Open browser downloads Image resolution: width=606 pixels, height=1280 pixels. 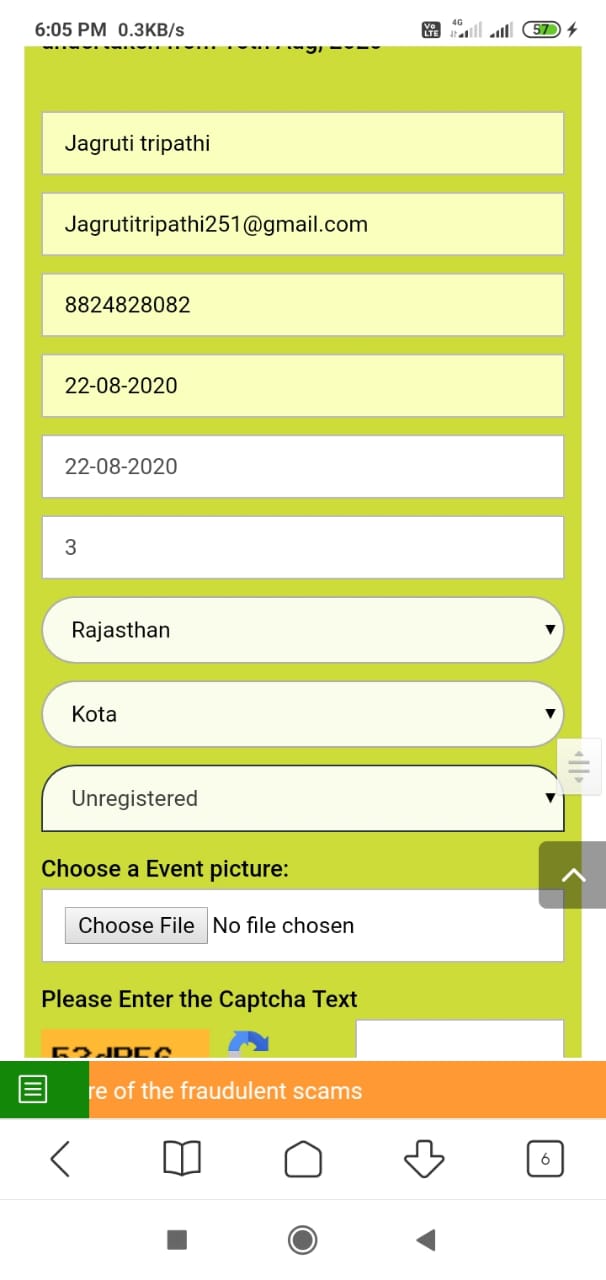pyautogui.click(x=424, y=1158)
